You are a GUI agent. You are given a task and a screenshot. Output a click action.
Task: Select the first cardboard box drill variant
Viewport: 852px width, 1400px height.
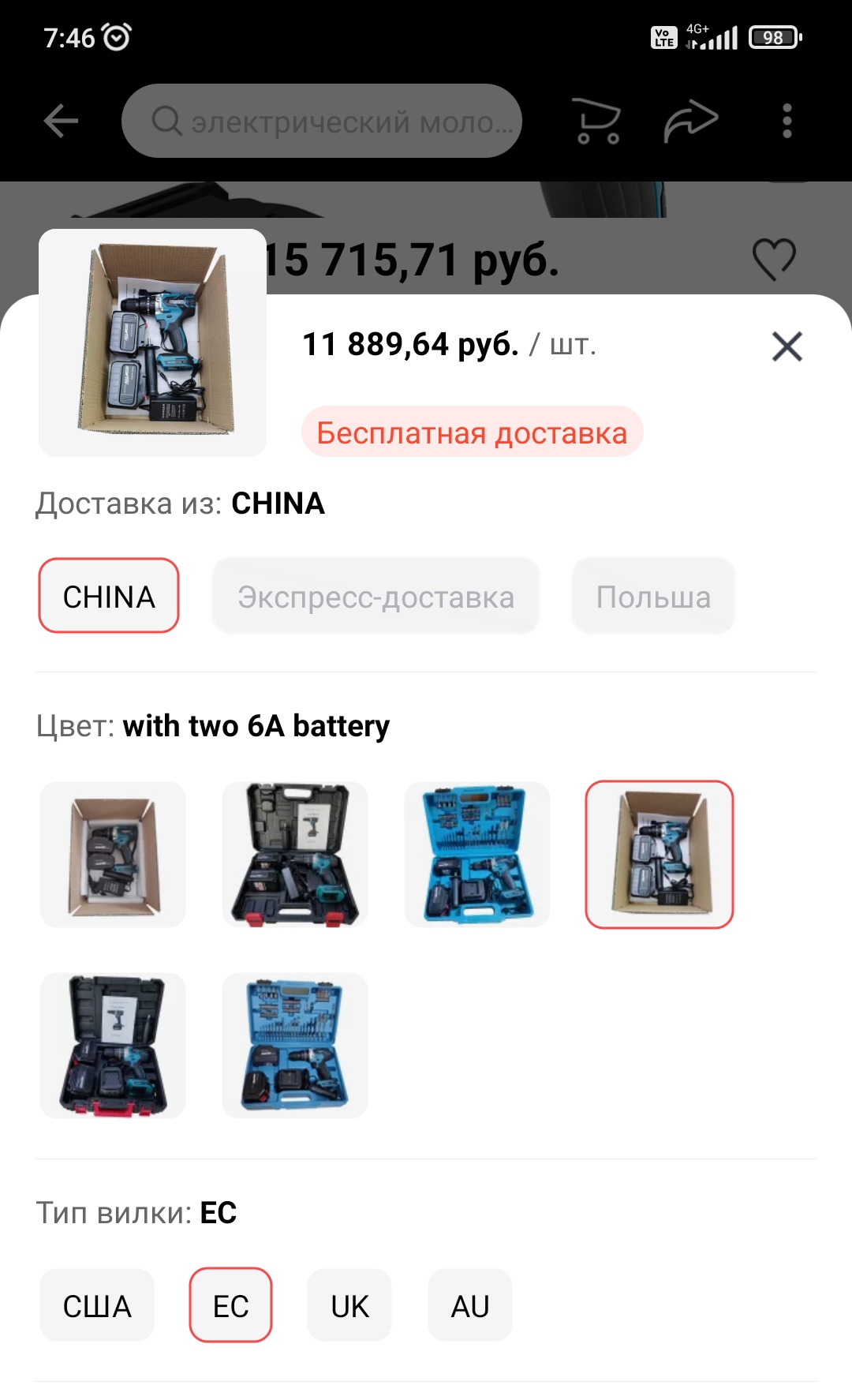(113, 855)
